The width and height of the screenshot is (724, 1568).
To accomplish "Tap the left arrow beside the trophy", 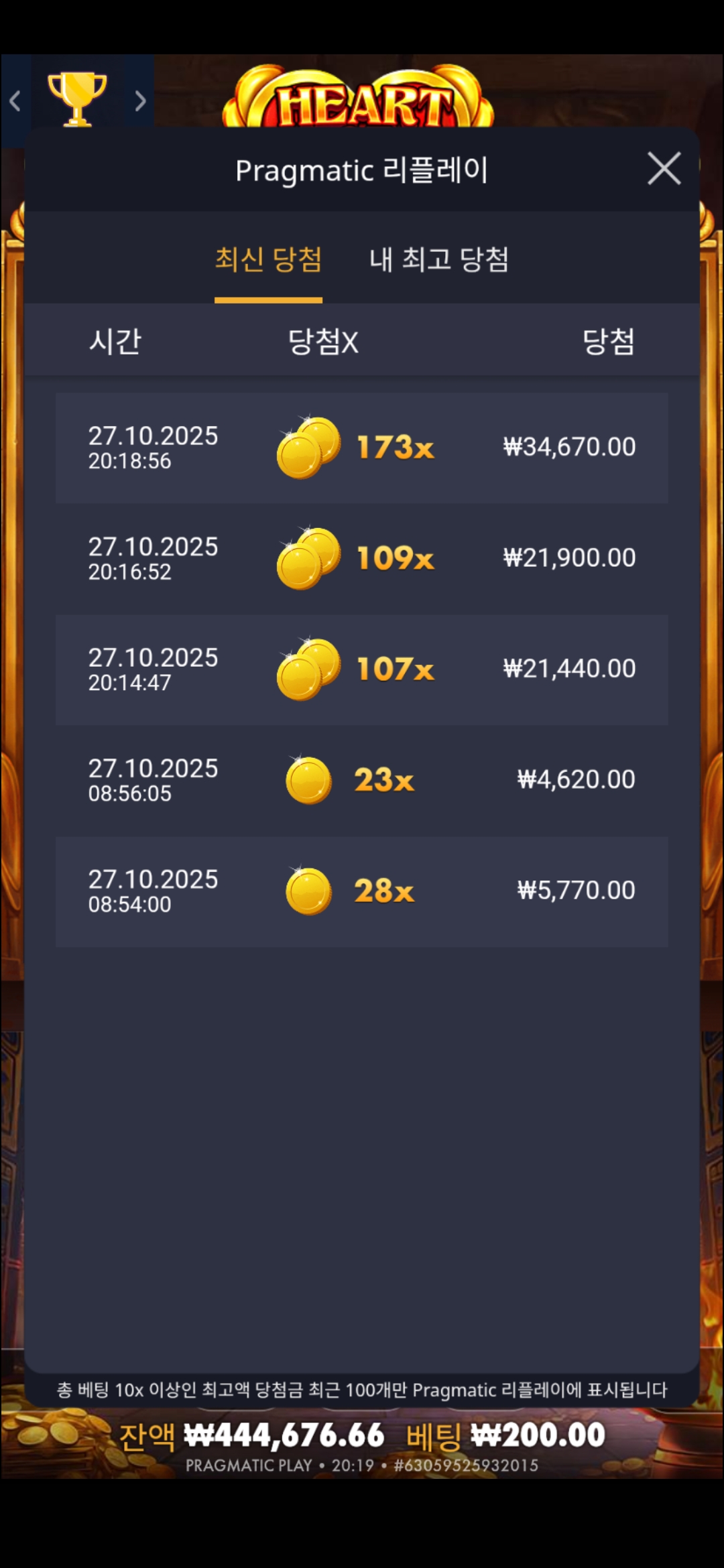I will 15,101.
